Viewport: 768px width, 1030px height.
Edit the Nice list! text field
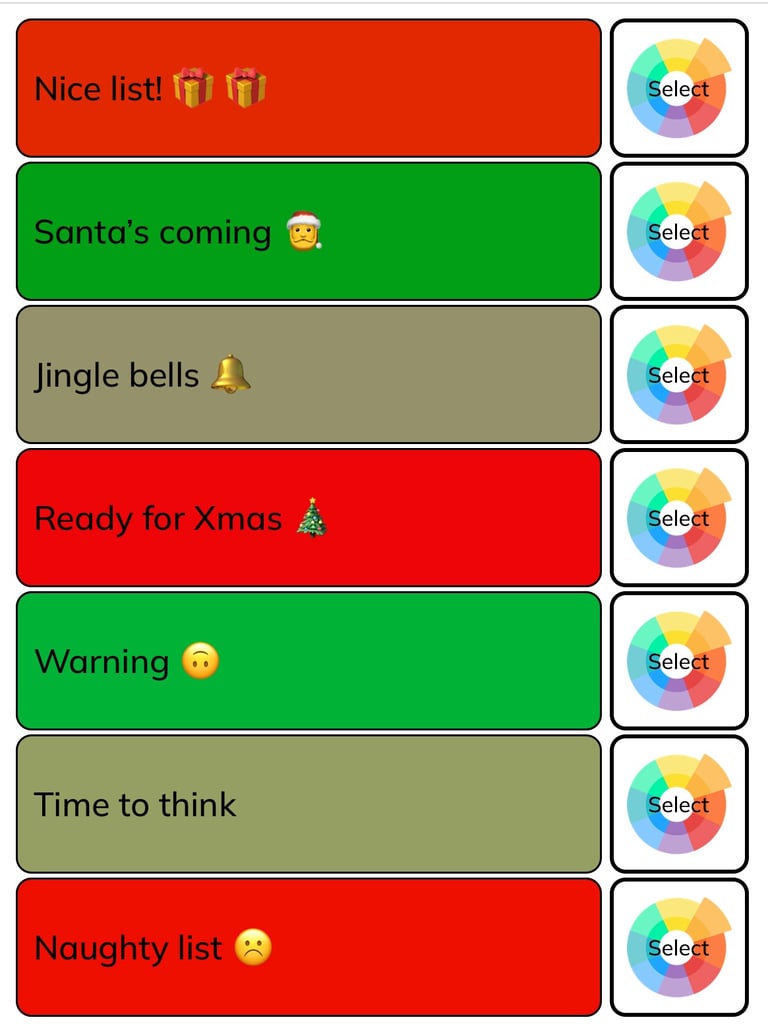[x=308, y=89]
